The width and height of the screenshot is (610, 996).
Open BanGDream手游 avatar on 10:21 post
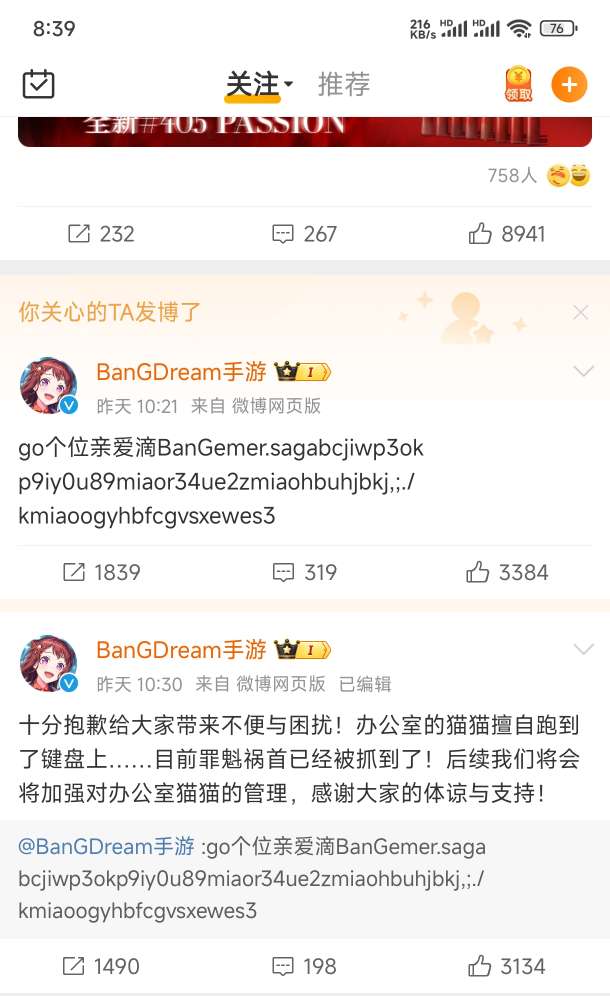[48, 385]
